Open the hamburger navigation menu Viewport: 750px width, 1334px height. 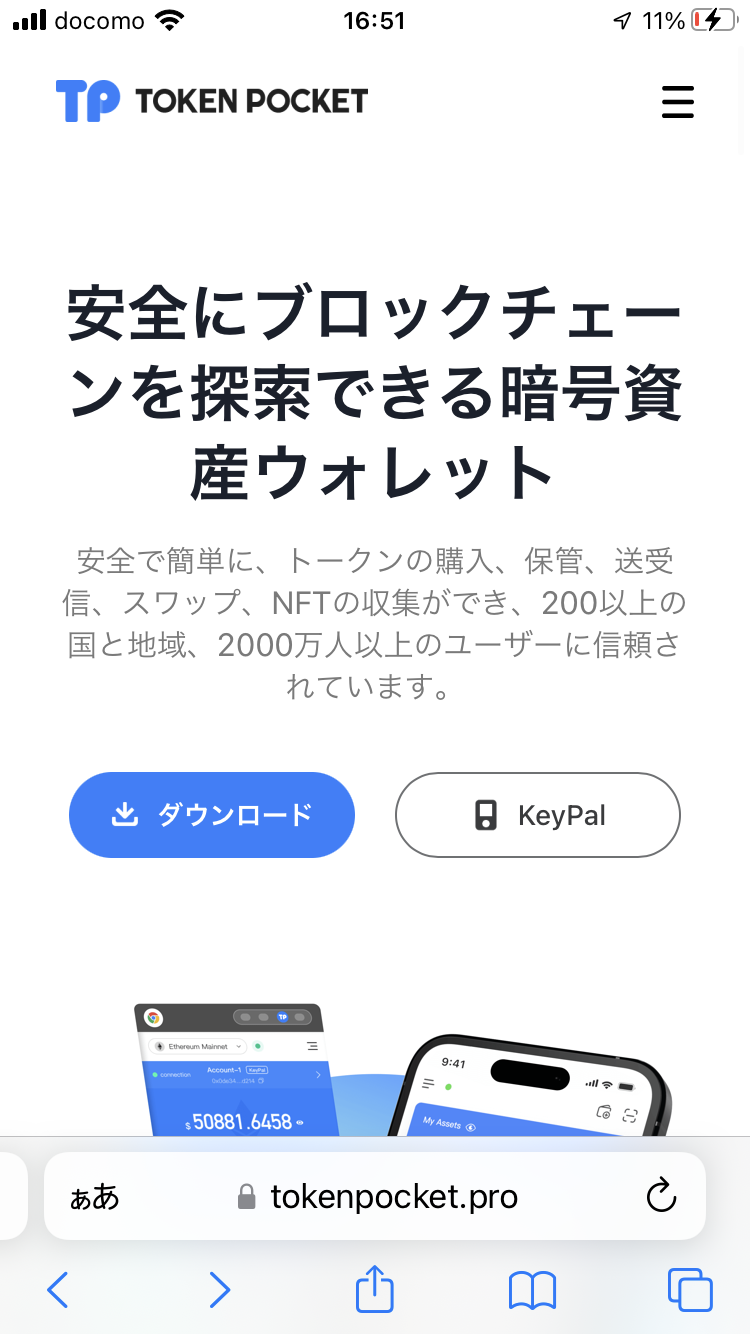point(678,102)
